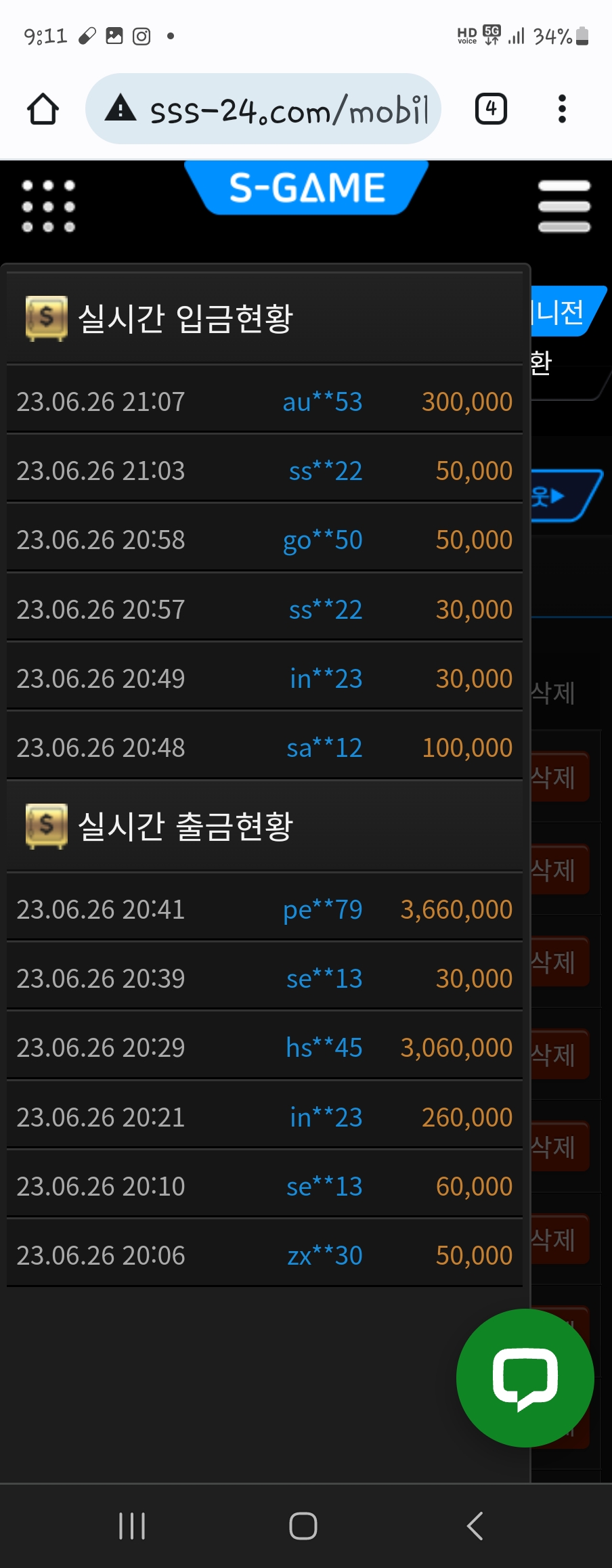Open the sss-24.com address bar
Viewport: 612px width, 1568px height.
(x=263, y=109)
